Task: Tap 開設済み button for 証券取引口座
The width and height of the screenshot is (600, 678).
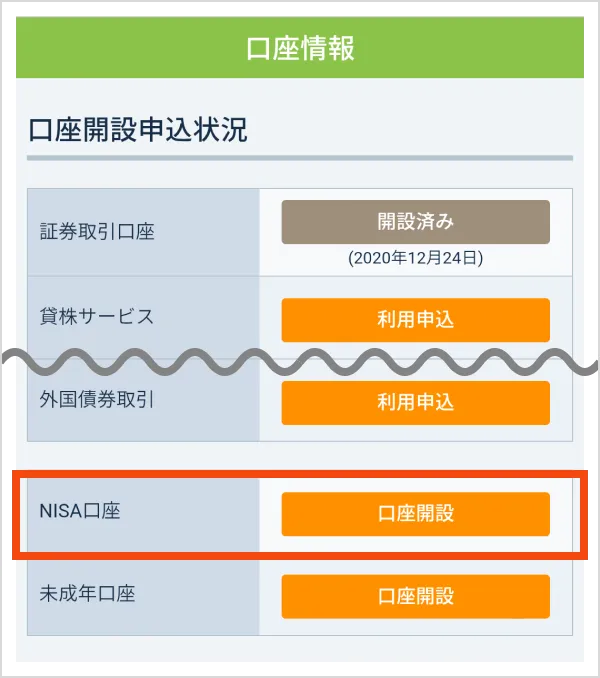Action: 415,222
